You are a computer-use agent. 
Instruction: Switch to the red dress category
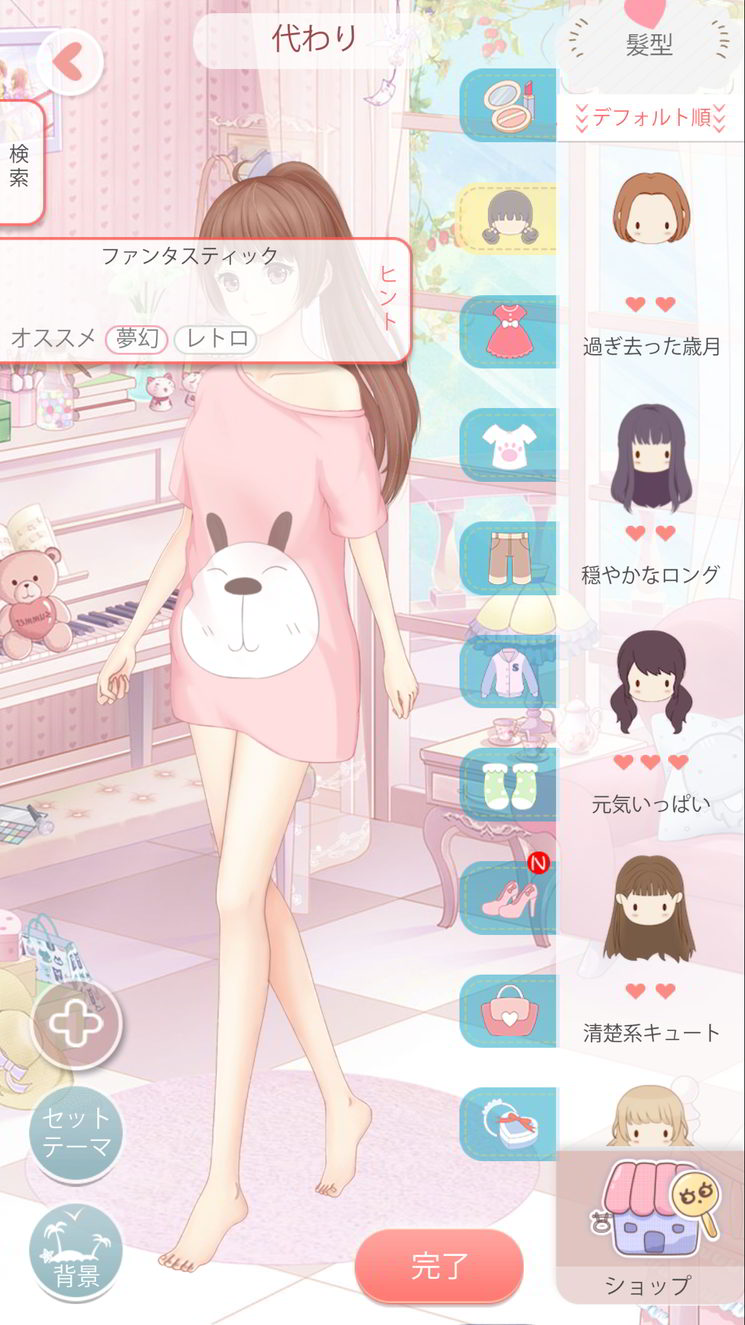coord(510,332)
